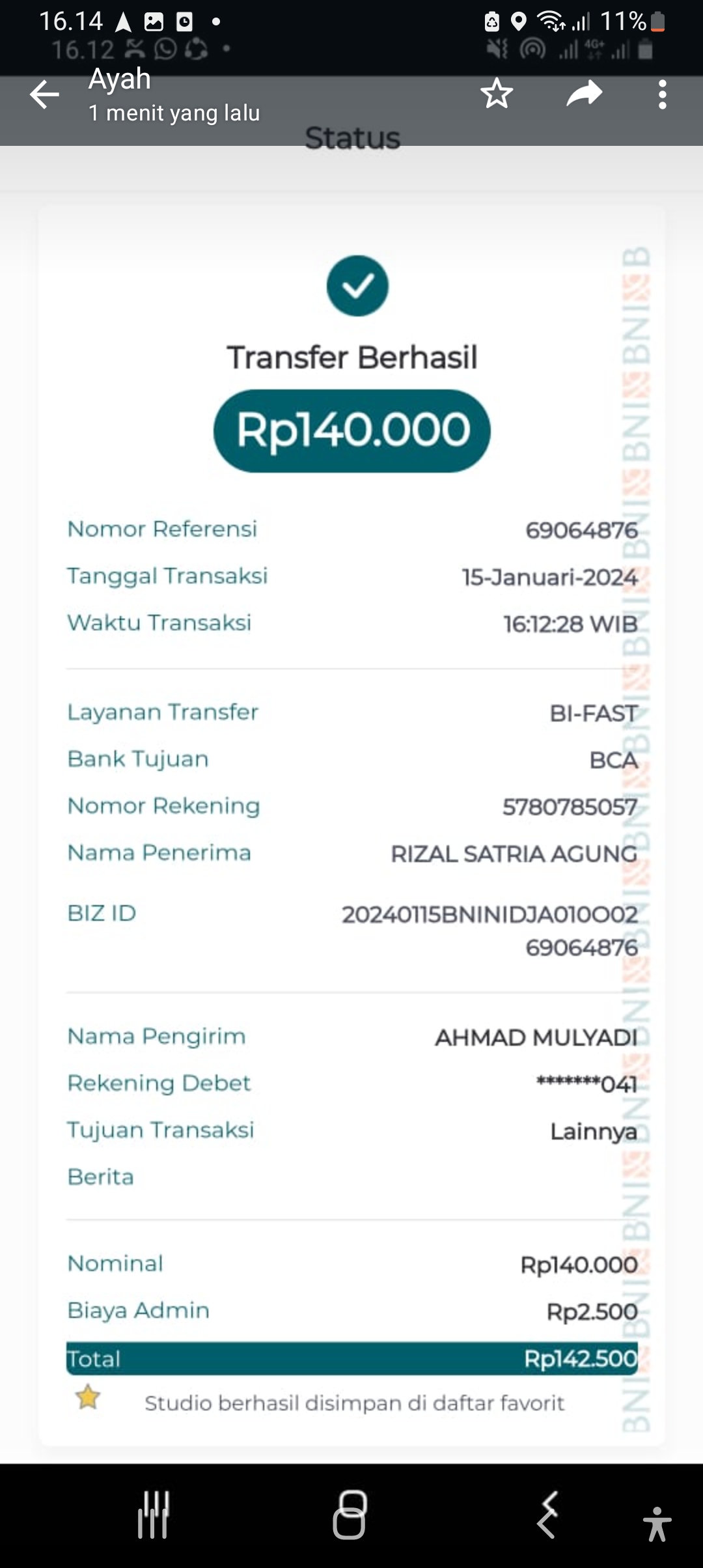Viewport: 703px width, 1568px height.
Task: Open the three-dot overflow menu
Action: 662,95
